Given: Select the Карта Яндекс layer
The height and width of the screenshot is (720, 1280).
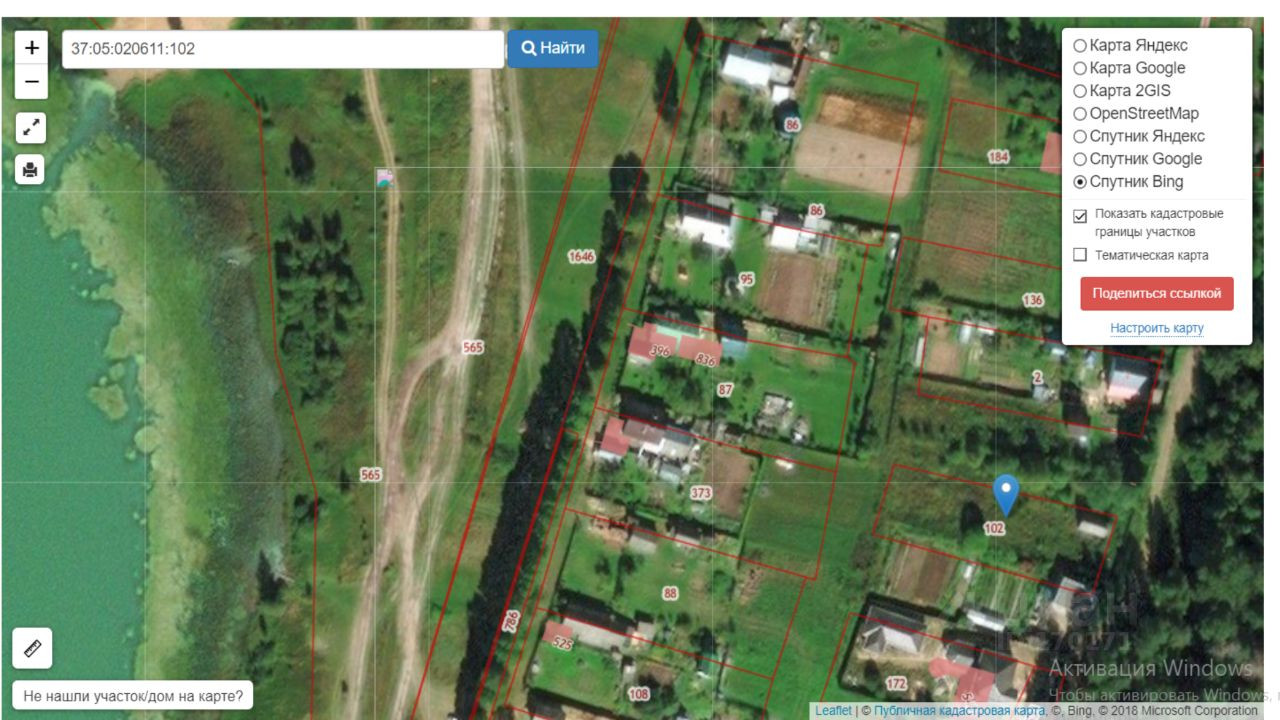Looking at the screenshot, I should tap(1080, 46).
